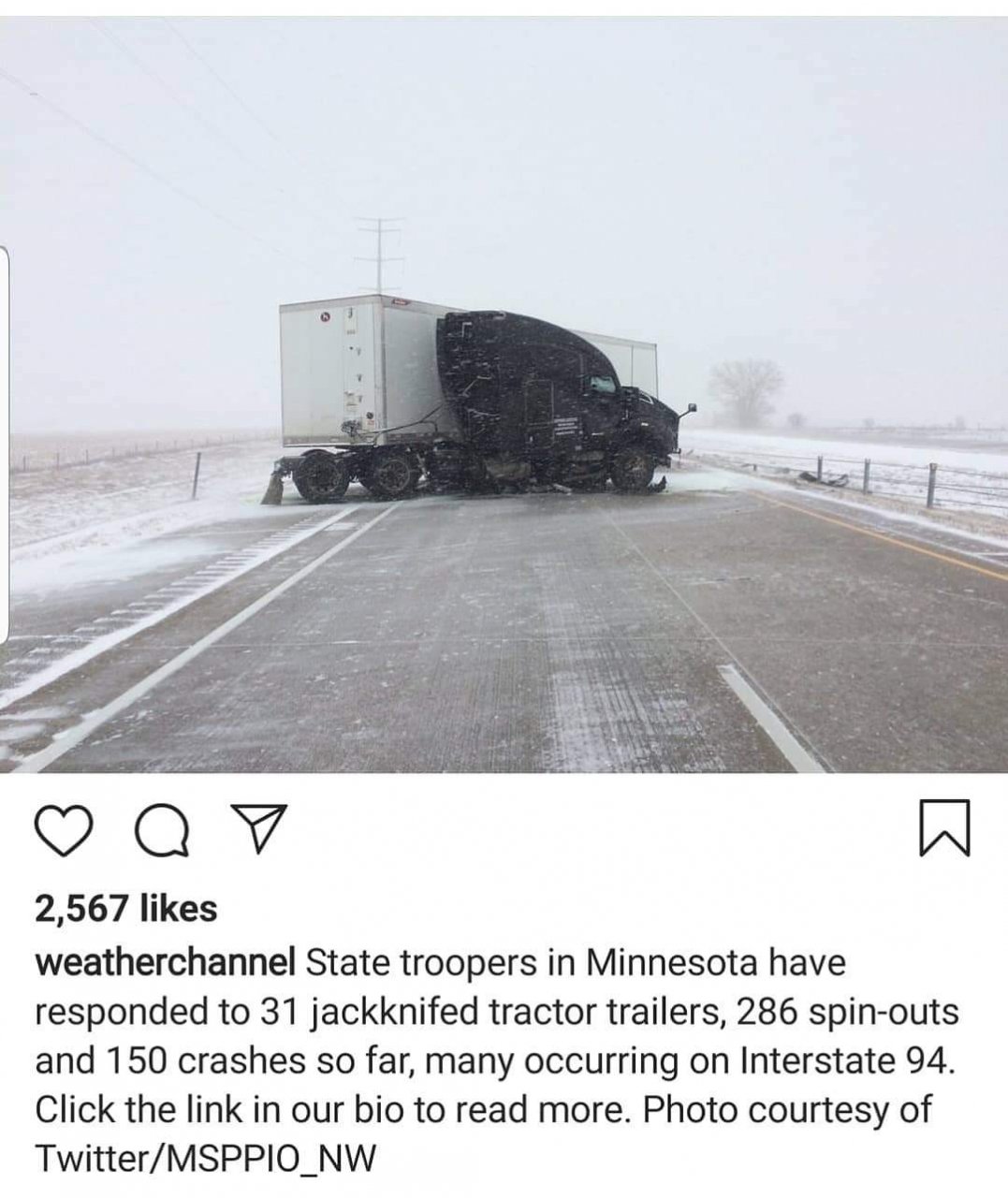1008x1198 pixels.
Task: View the 2,567 likes list
Action: point(126,908)
